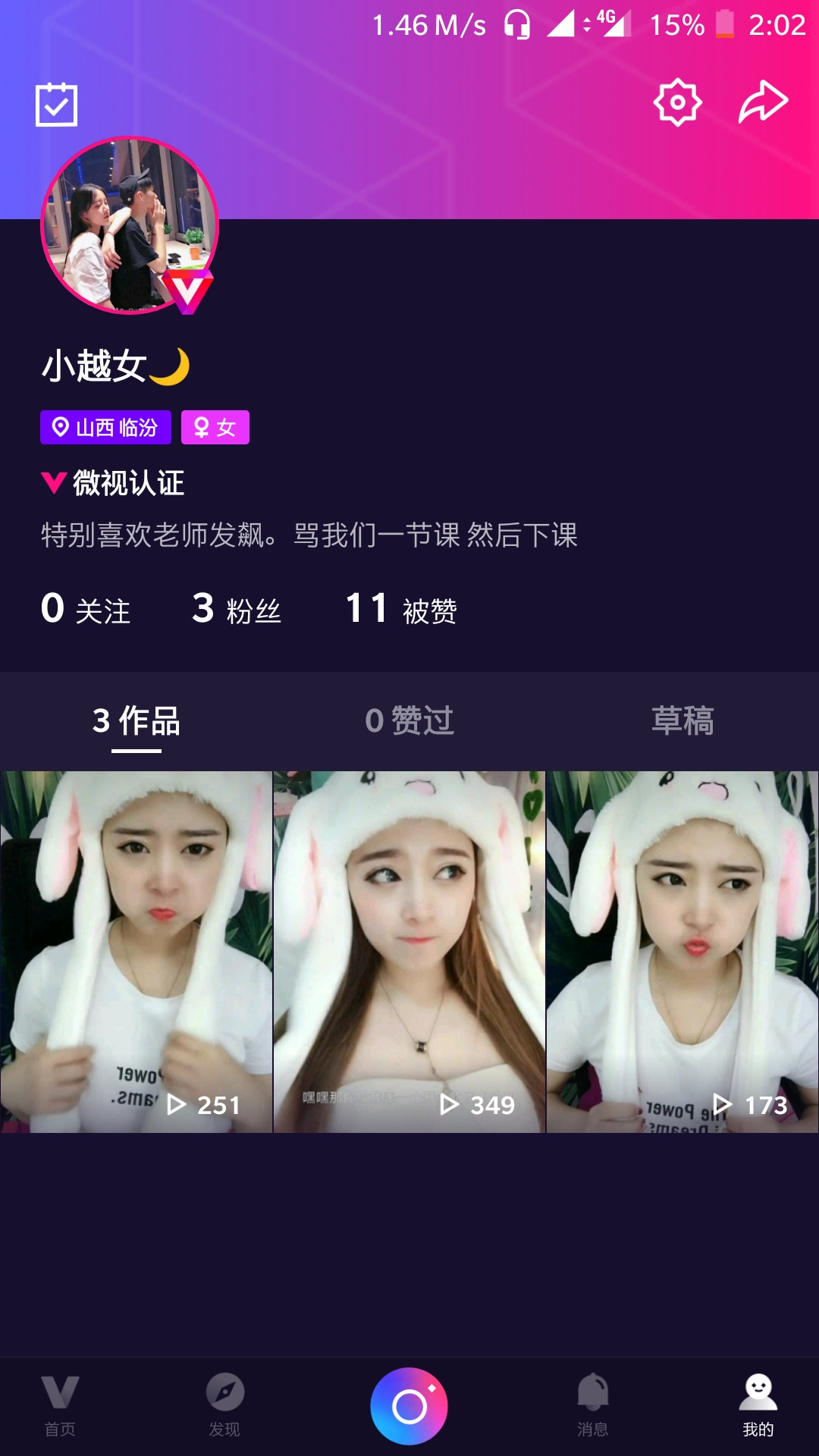This screenshot has width=819, height=1456.
Task: Tap the center camera record button
Action: click(x=409, y=1406)
